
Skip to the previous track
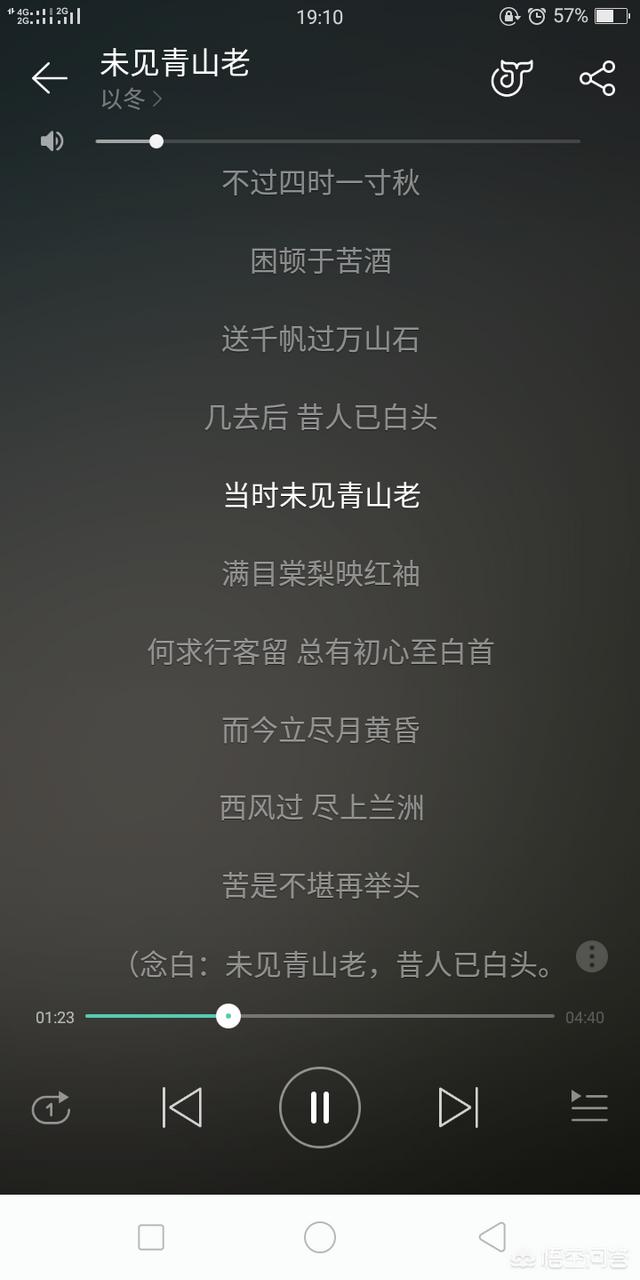(x=182, y=1107)
